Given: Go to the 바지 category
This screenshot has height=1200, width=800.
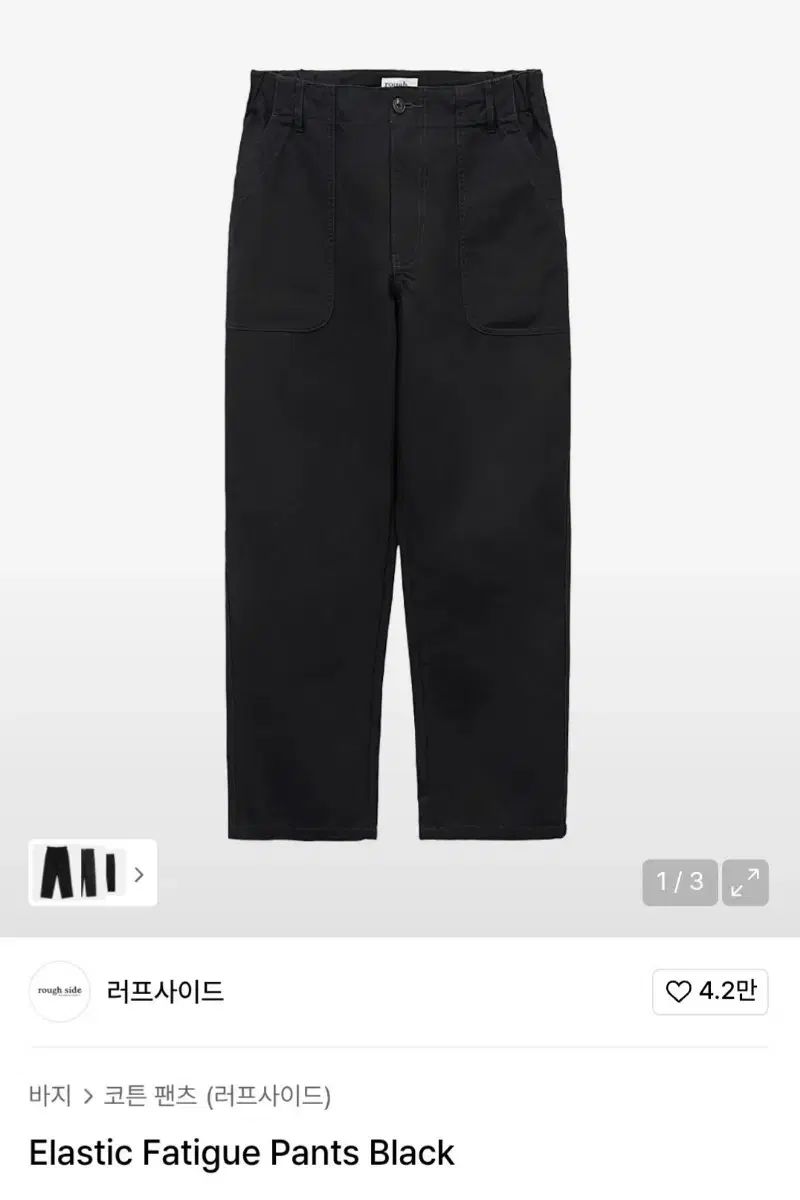Looking at the screenshot, I should (x=50, y=1096).
